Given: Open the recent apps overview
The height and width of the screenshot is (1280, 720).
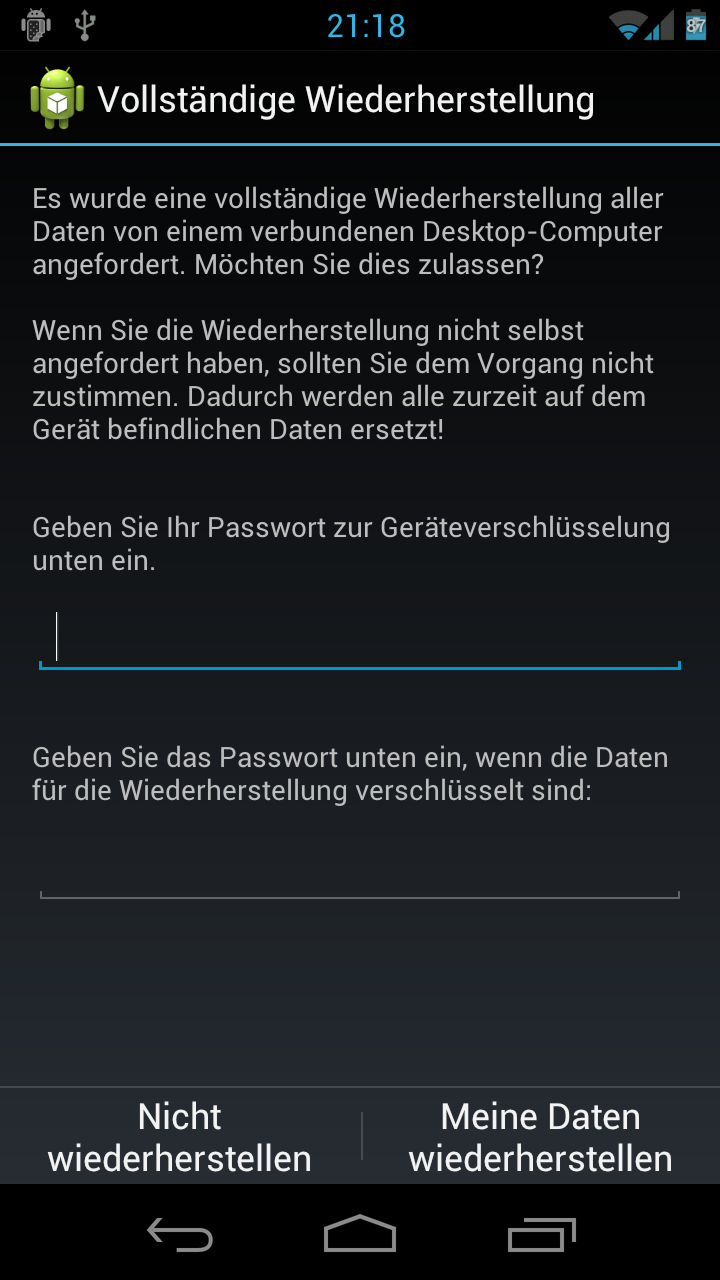Looking at the screenshot, I should coord(541,1234).
